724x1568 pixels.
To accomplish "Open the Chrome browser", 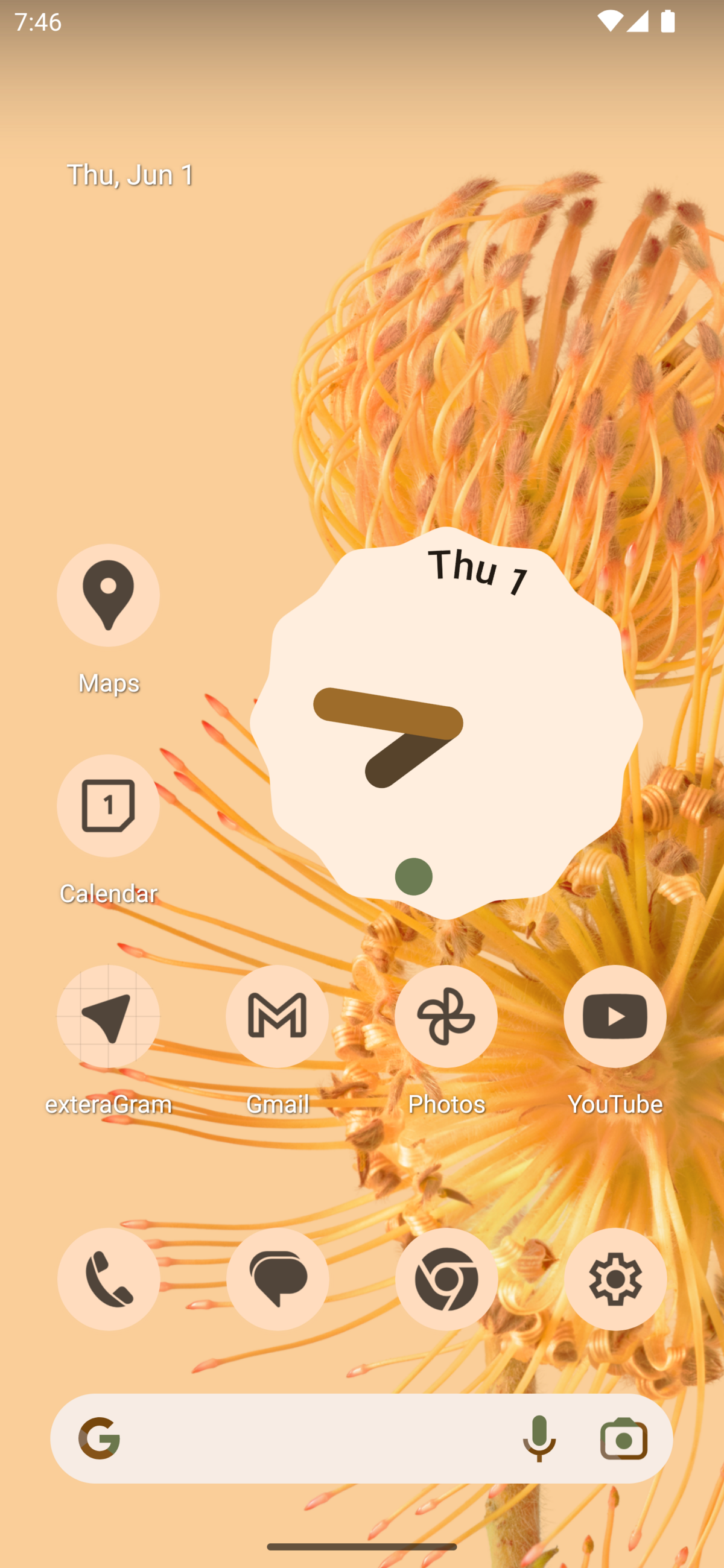I will pos(446,1279).
